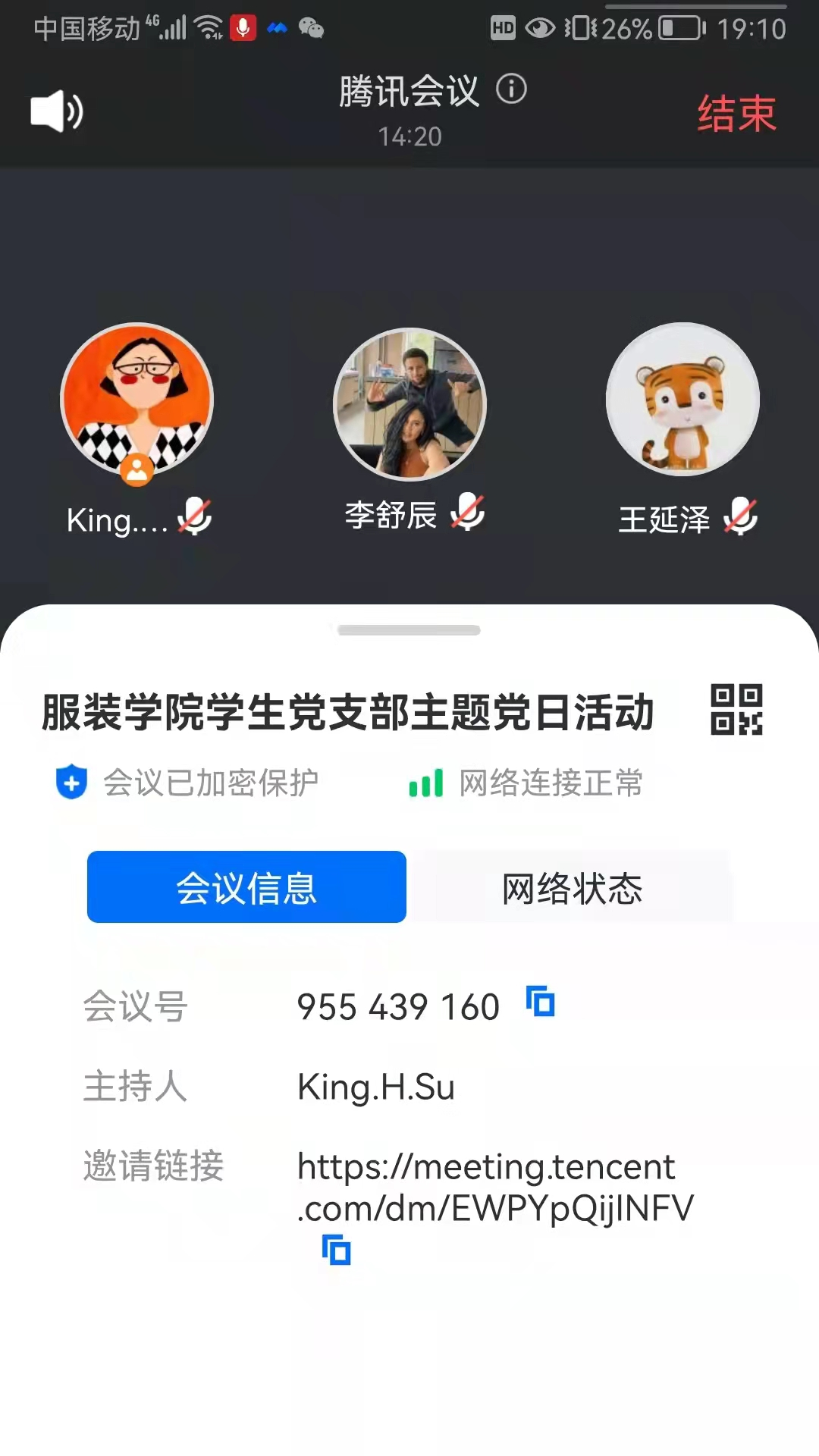Switch to the 网络状态 tab
This screenshot has height=1456, width=819.
pos(572,888)
